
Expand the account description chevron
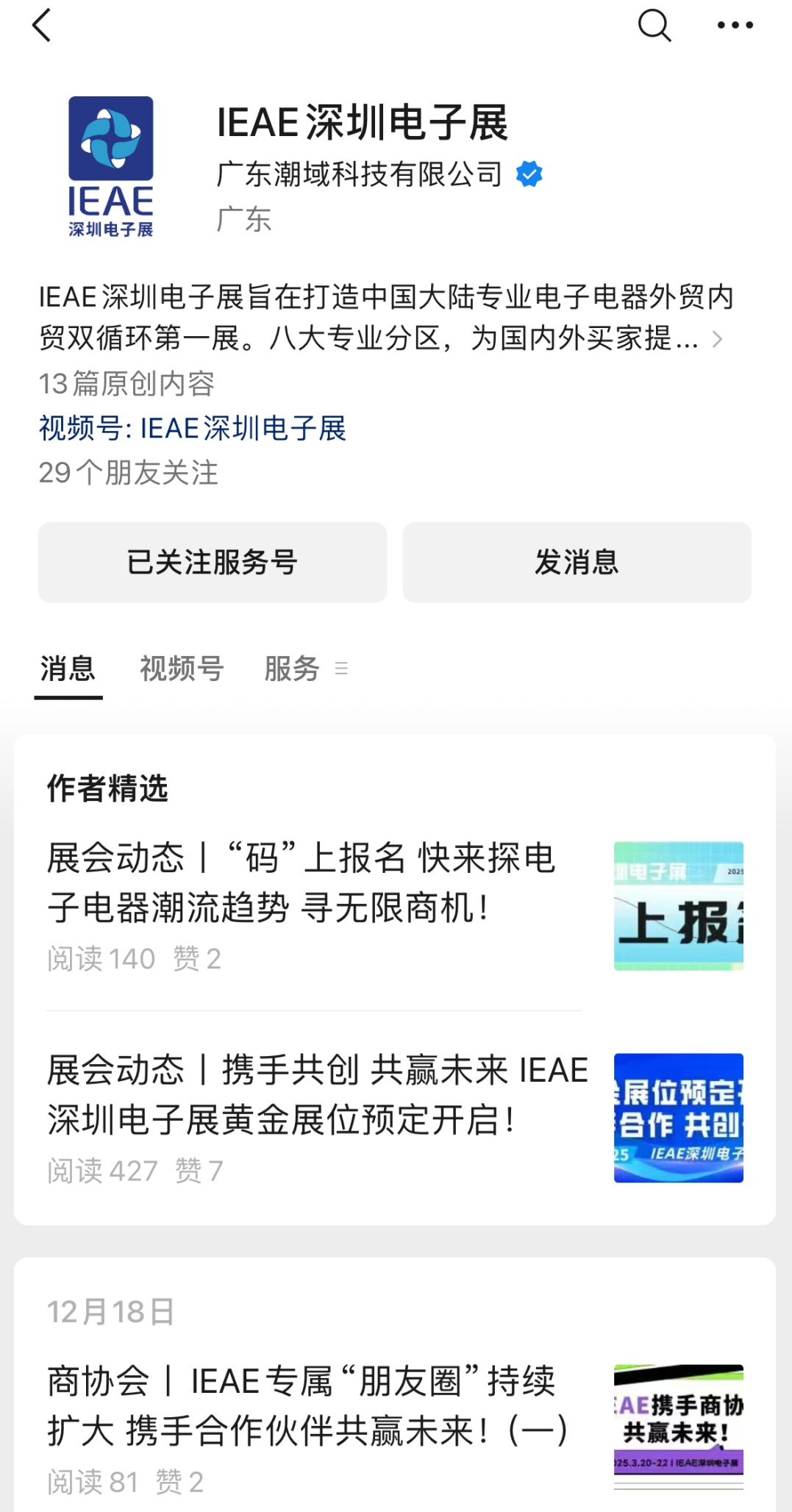[x=717, y=340]
